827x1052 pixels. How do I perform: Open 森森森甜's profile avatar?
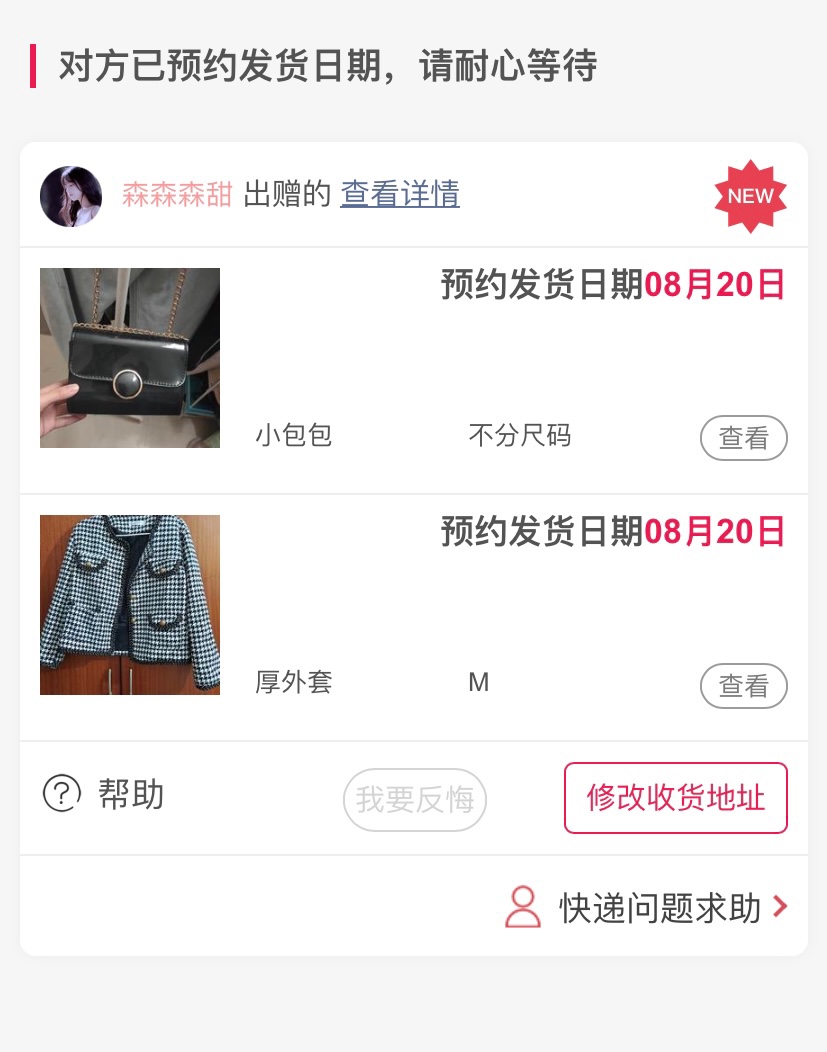pyautogui.click(x=71, y=196)
